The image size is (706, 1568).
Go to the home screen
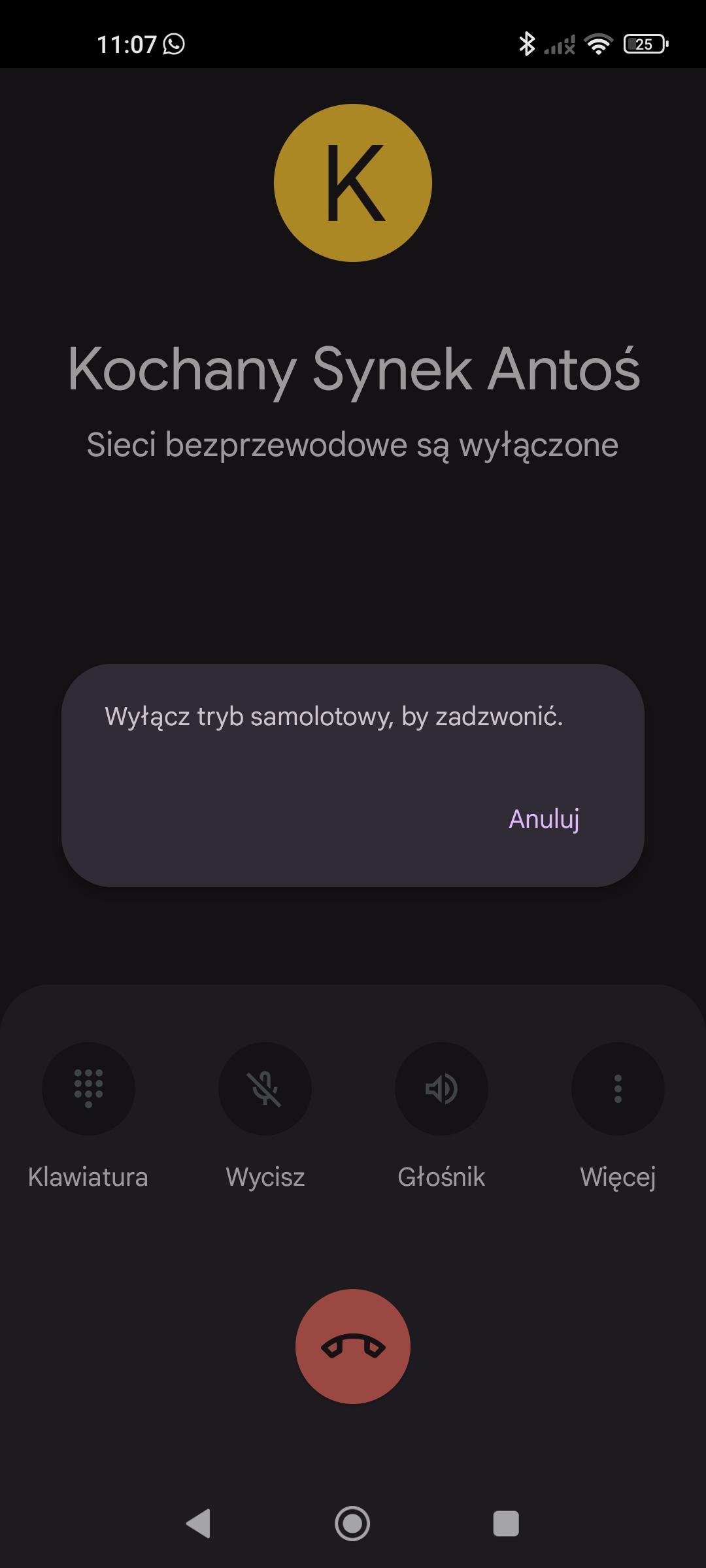tap(352, 1524)
